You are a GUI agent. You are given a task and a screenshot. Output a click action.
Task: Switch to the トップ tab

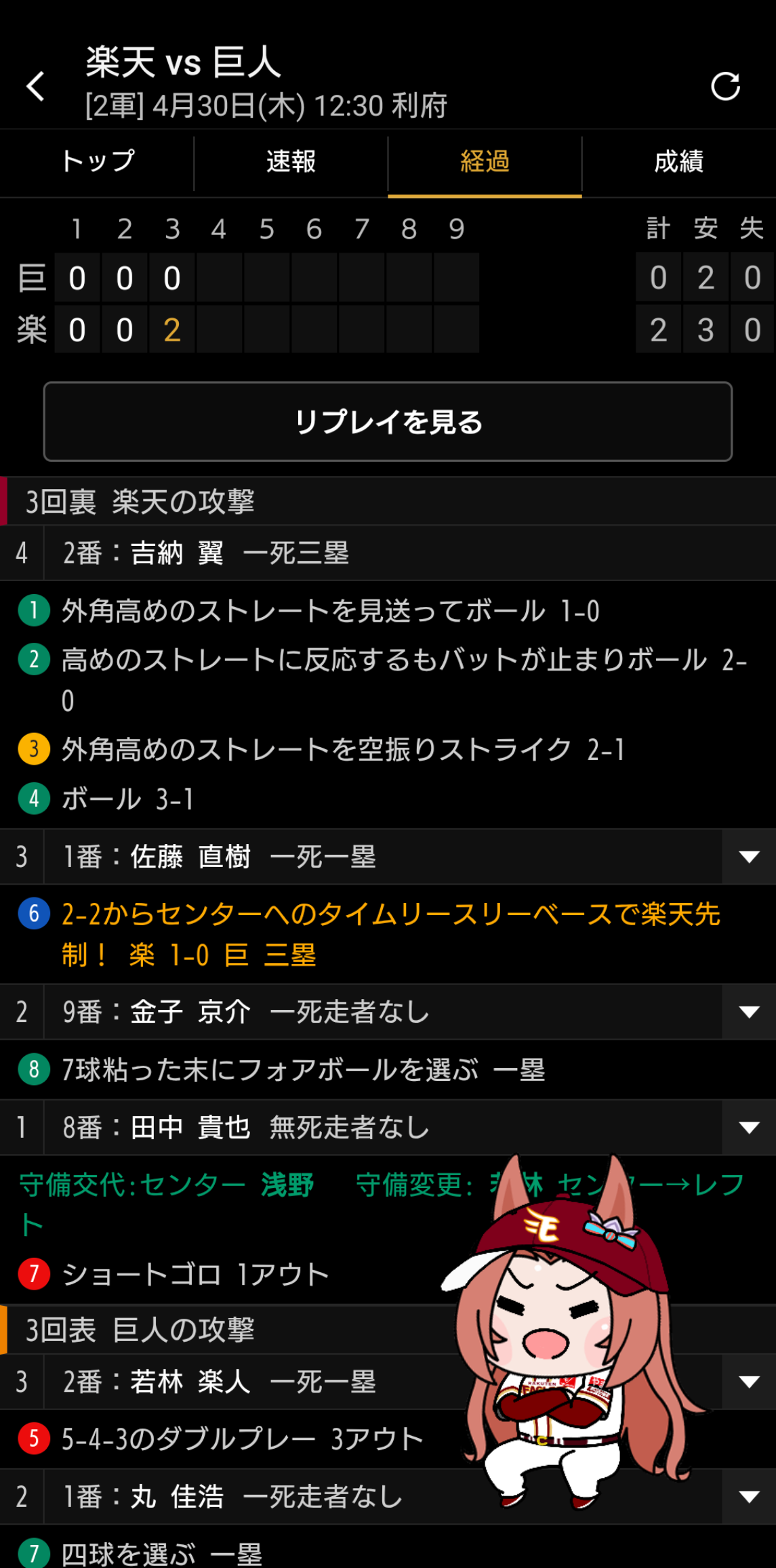[98, 162]
